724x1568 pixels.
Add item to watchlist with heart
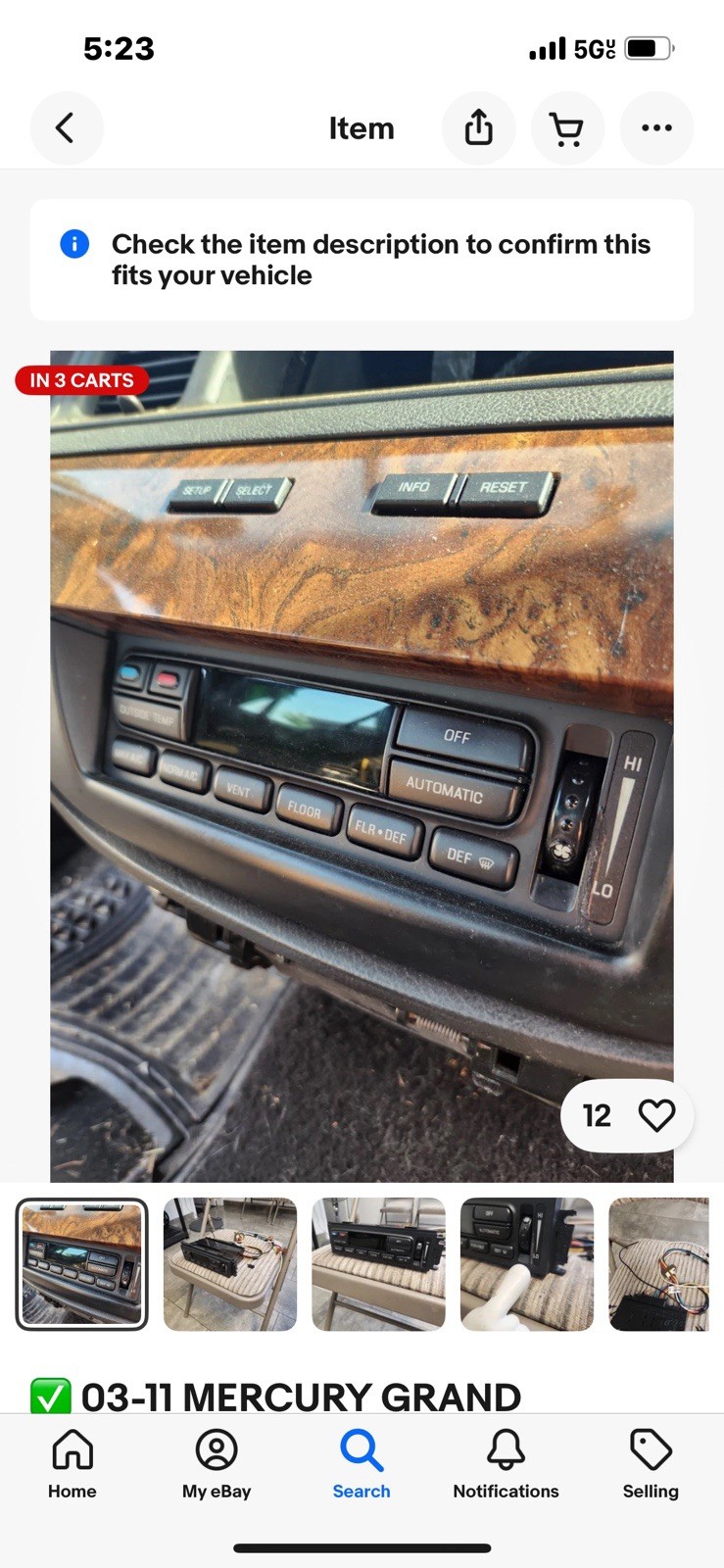(655, 1115)
